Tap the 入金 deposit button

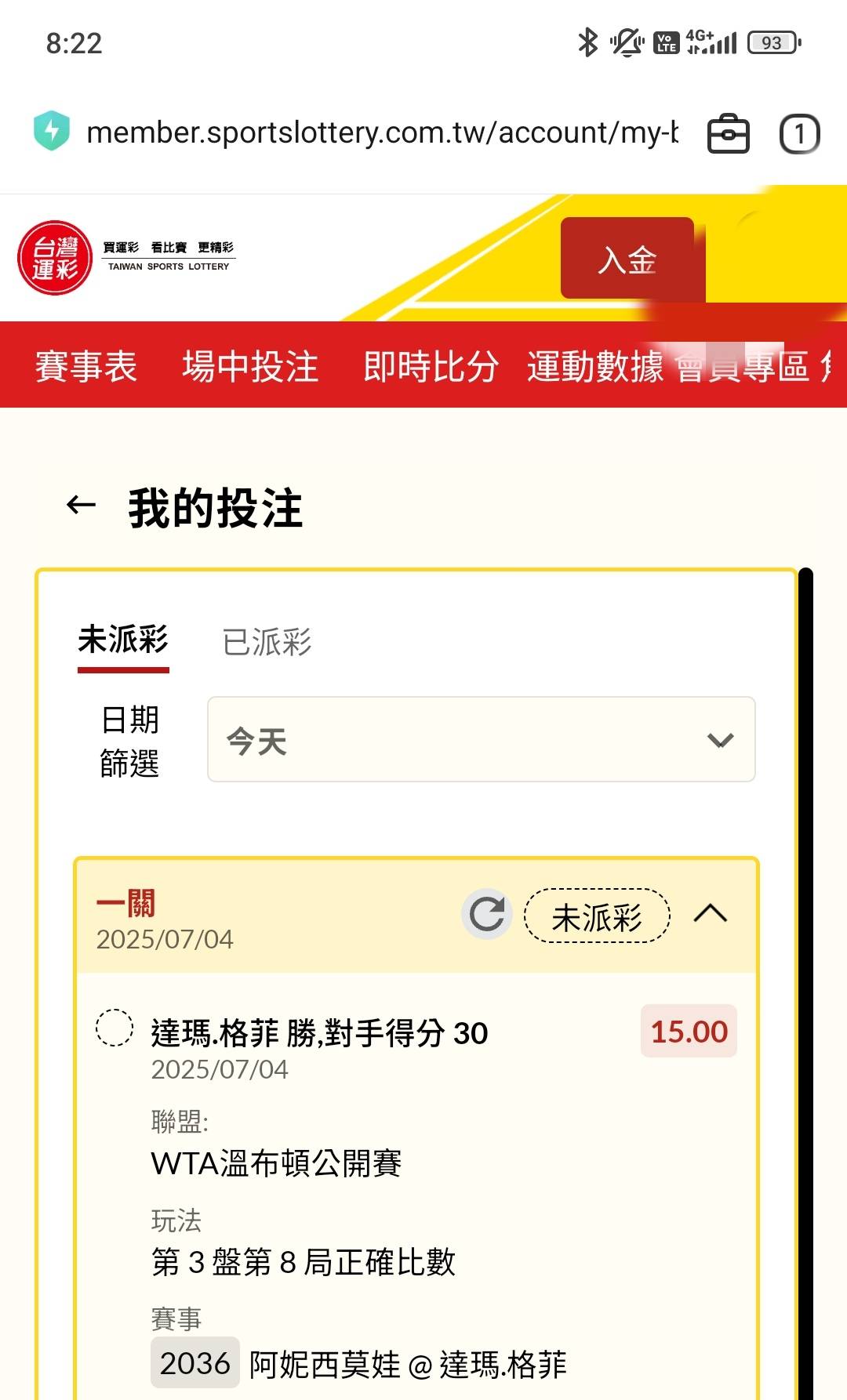627,258
